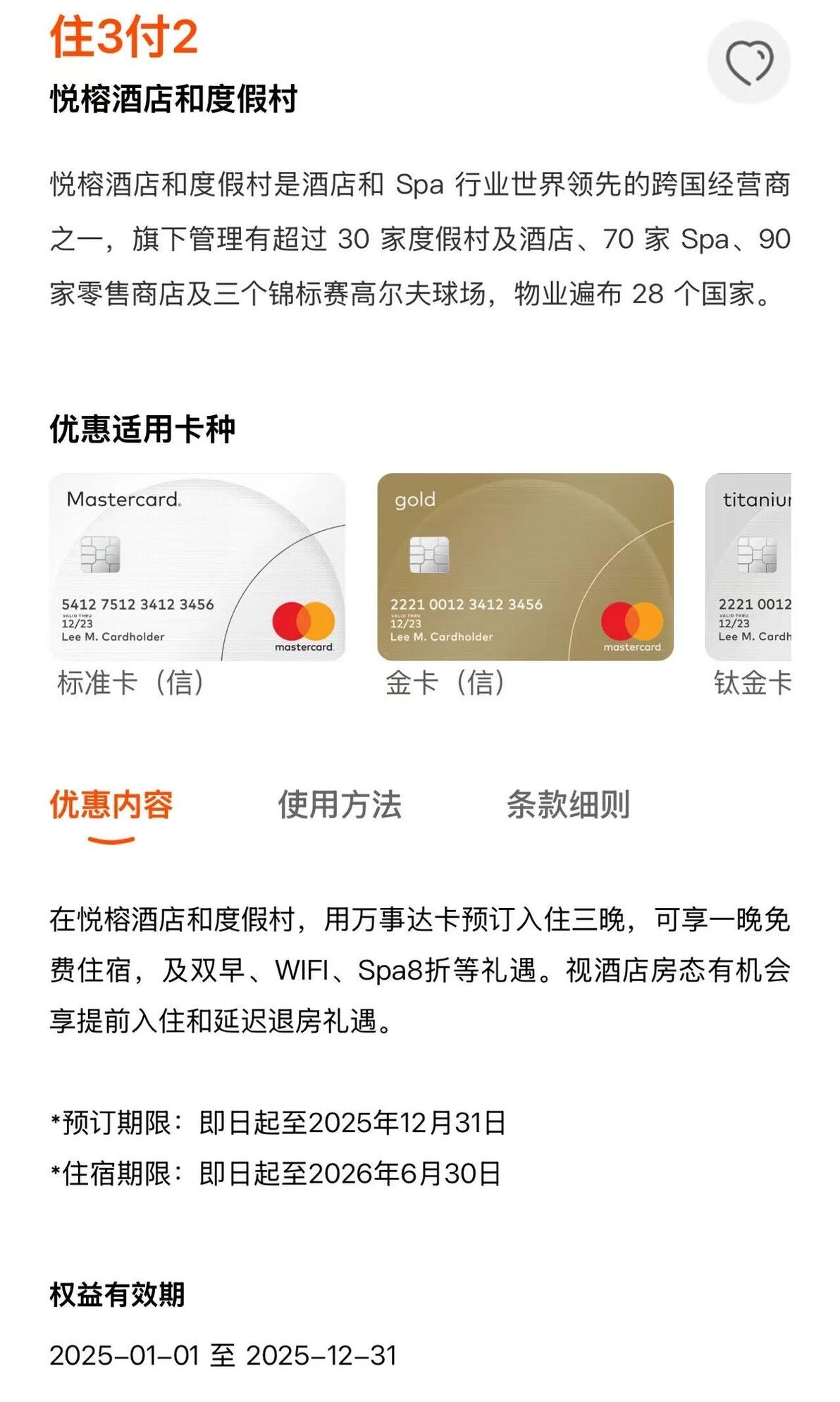Switch to the 使用方法 tab
This screenshot has width=840, height=1402.
pyautogui.click(x=340, y=804)
